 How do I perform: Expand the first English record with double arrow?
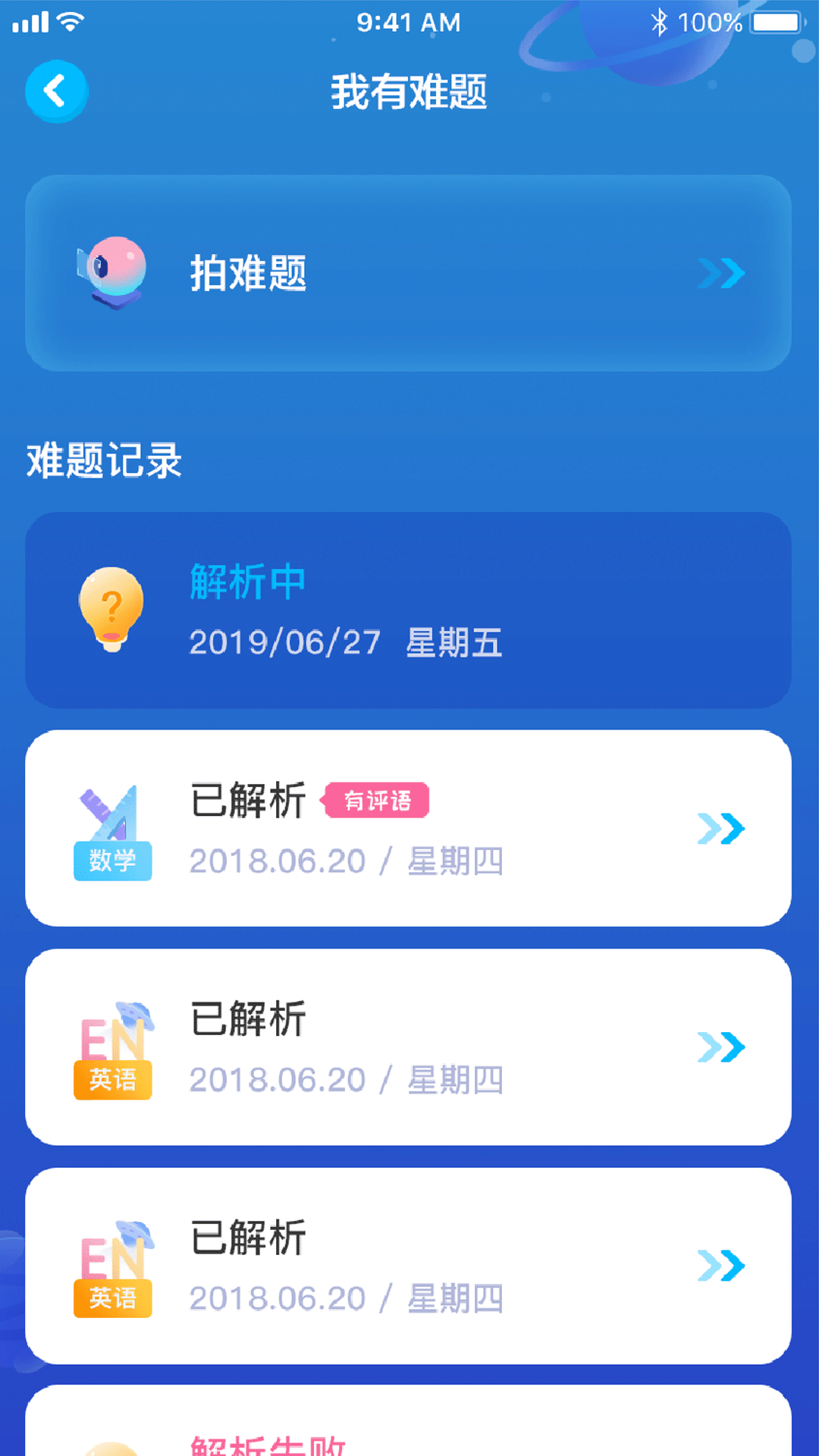tap(719, 1045)
